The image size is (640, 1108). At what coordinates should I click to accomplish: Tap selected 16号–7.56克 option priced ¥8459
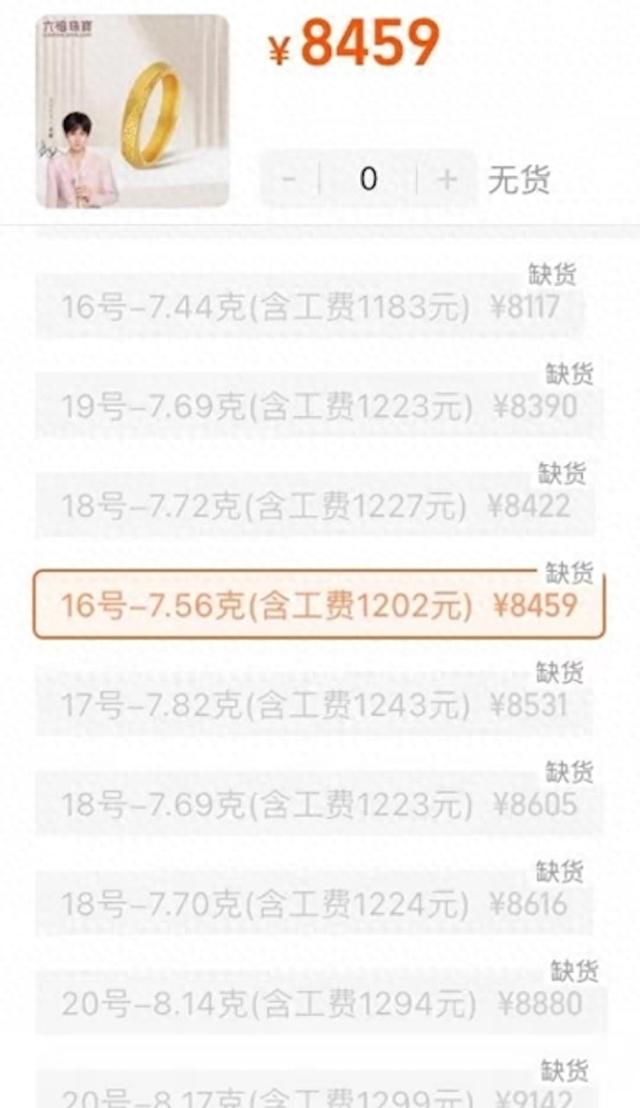pos(319,605)
